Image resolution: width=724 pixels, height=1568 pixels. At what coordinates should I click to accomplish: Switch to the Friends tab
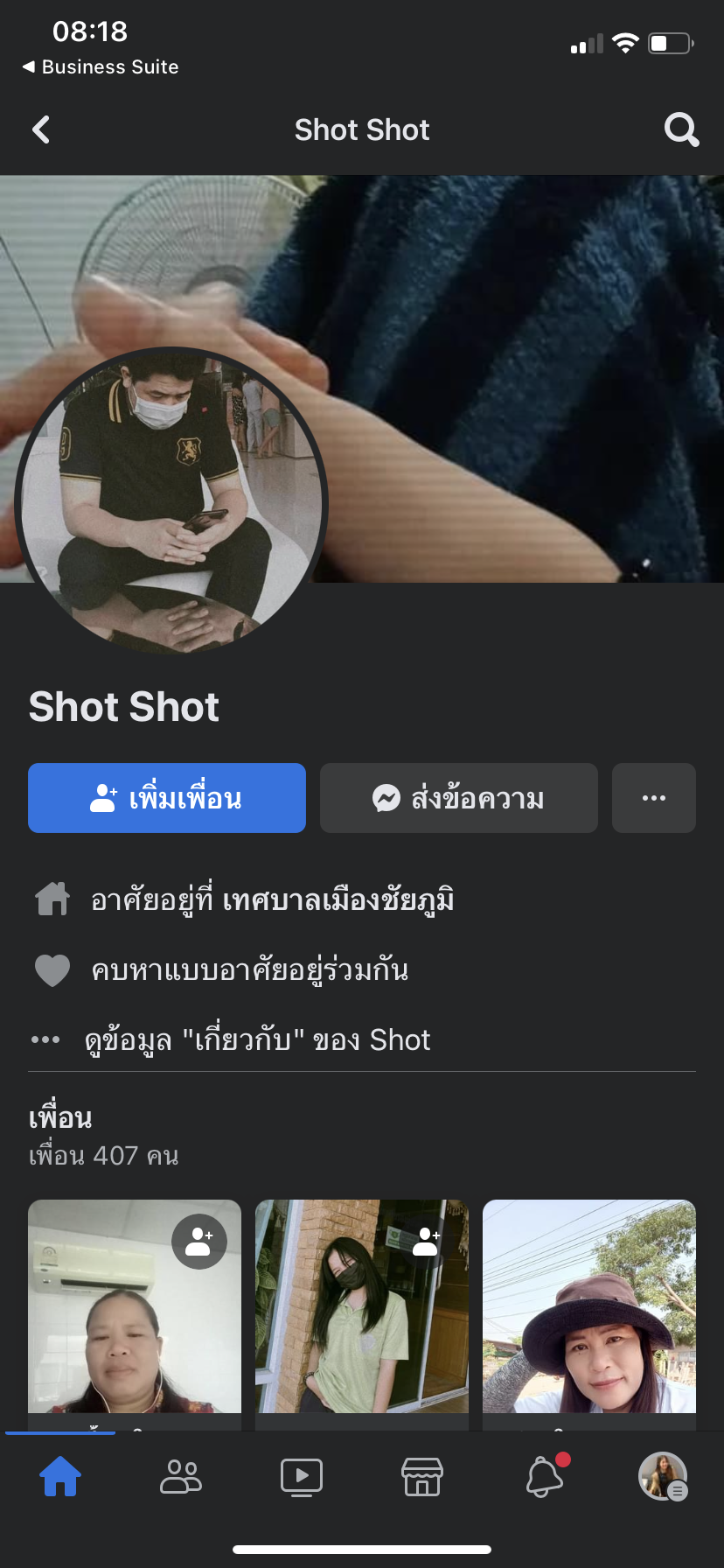[x=181, y=1476]
